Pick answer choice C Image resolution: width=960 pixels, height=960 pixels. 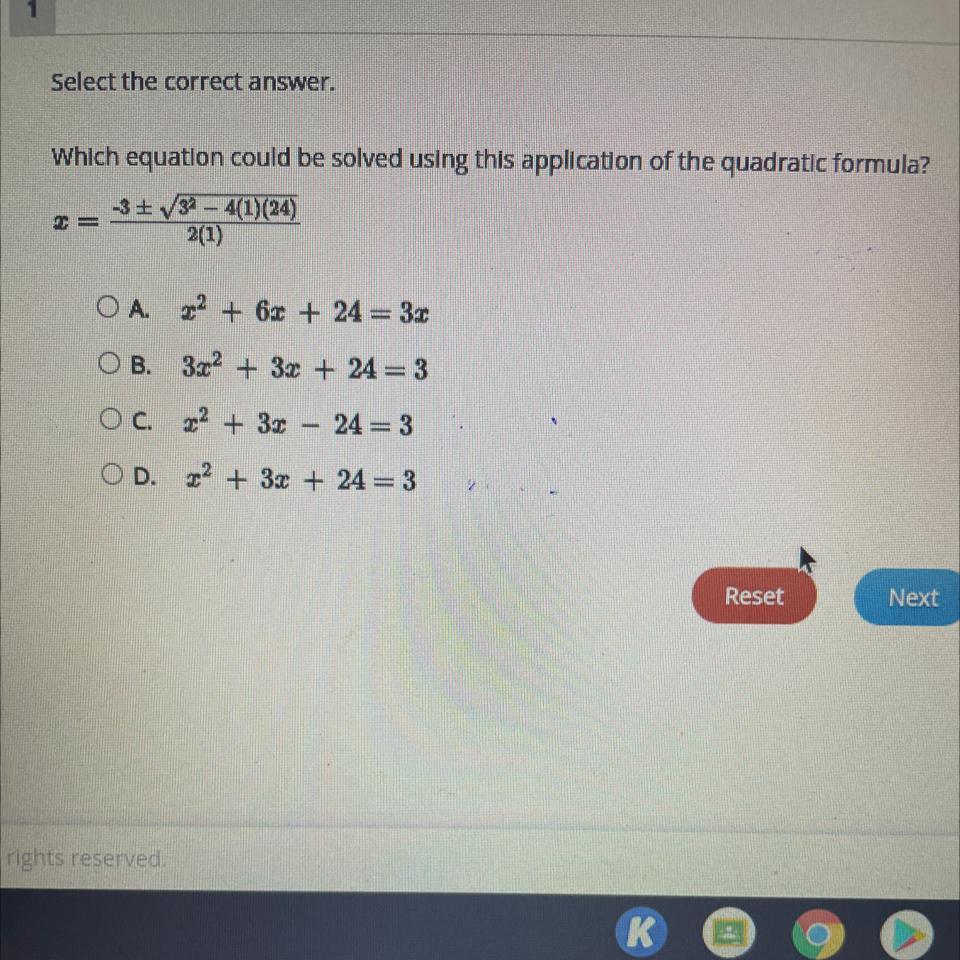click(x=111, y=419)
